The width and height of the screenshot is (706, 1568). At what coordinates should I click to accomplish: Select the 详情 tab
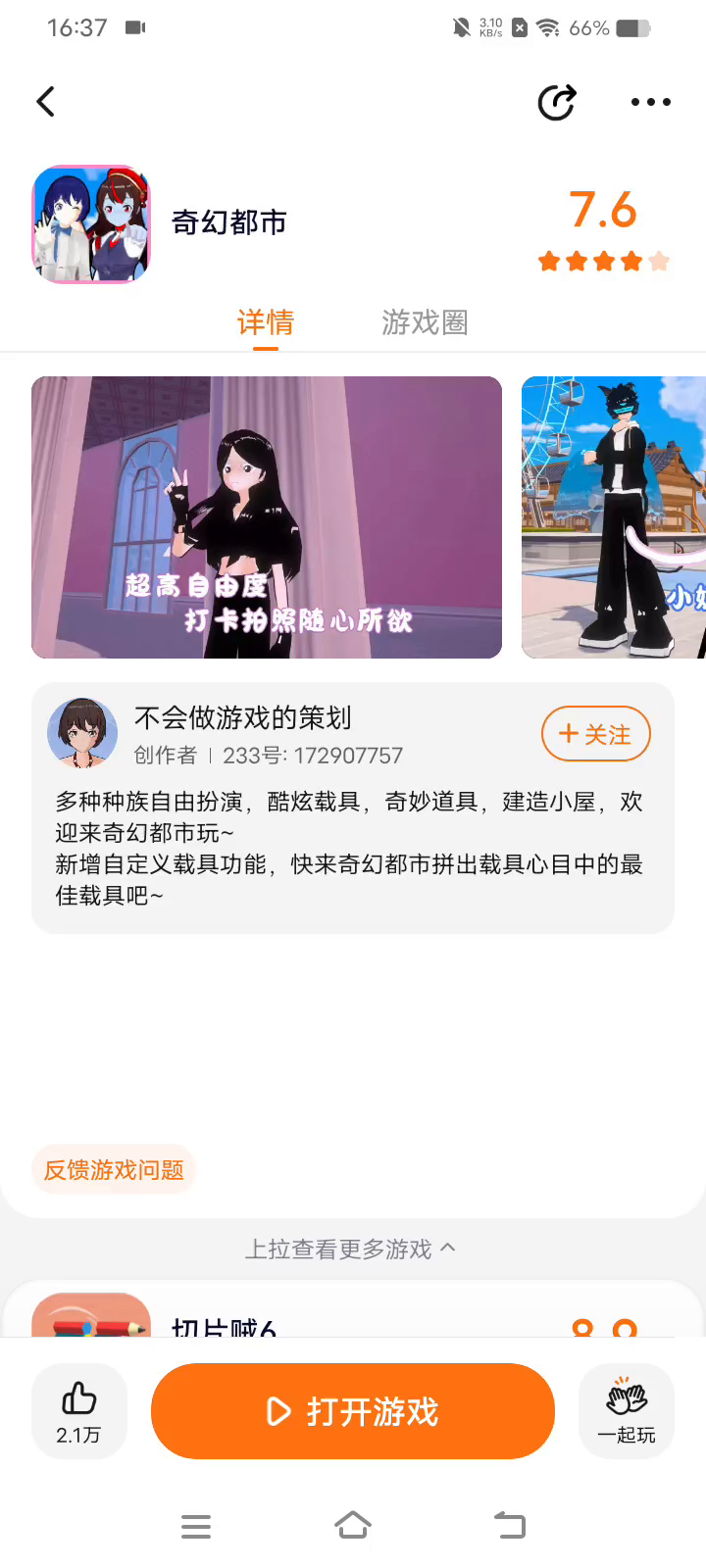pos(266,322)
